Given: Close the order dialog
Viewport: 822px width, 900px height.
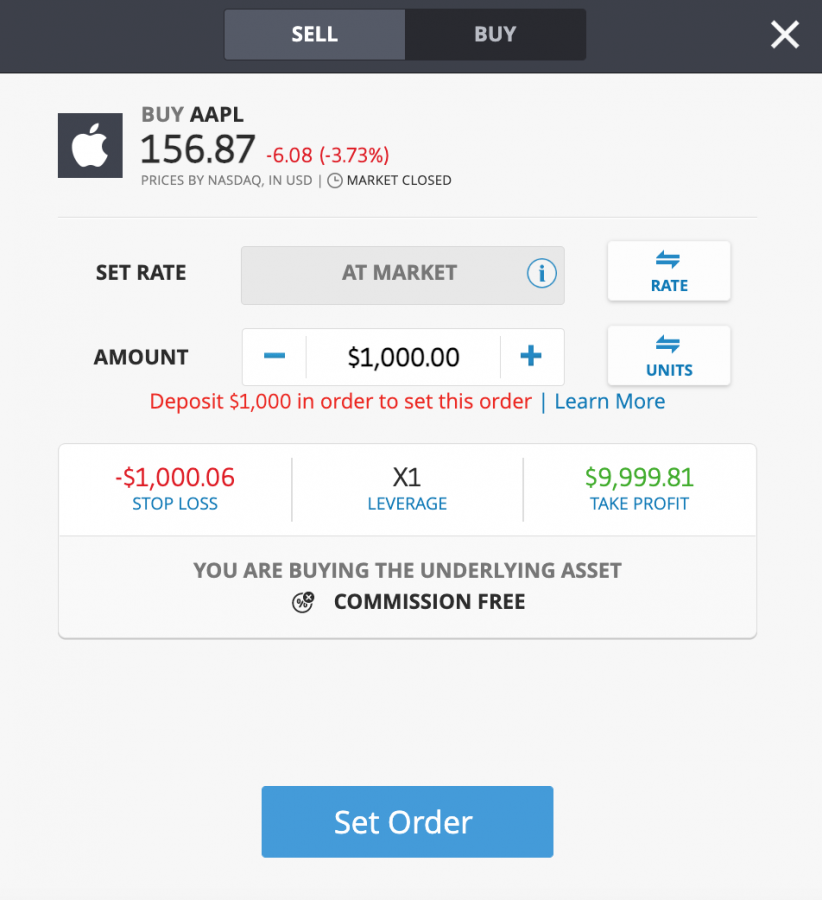Looking at the screenshot, I should (785, 35).
